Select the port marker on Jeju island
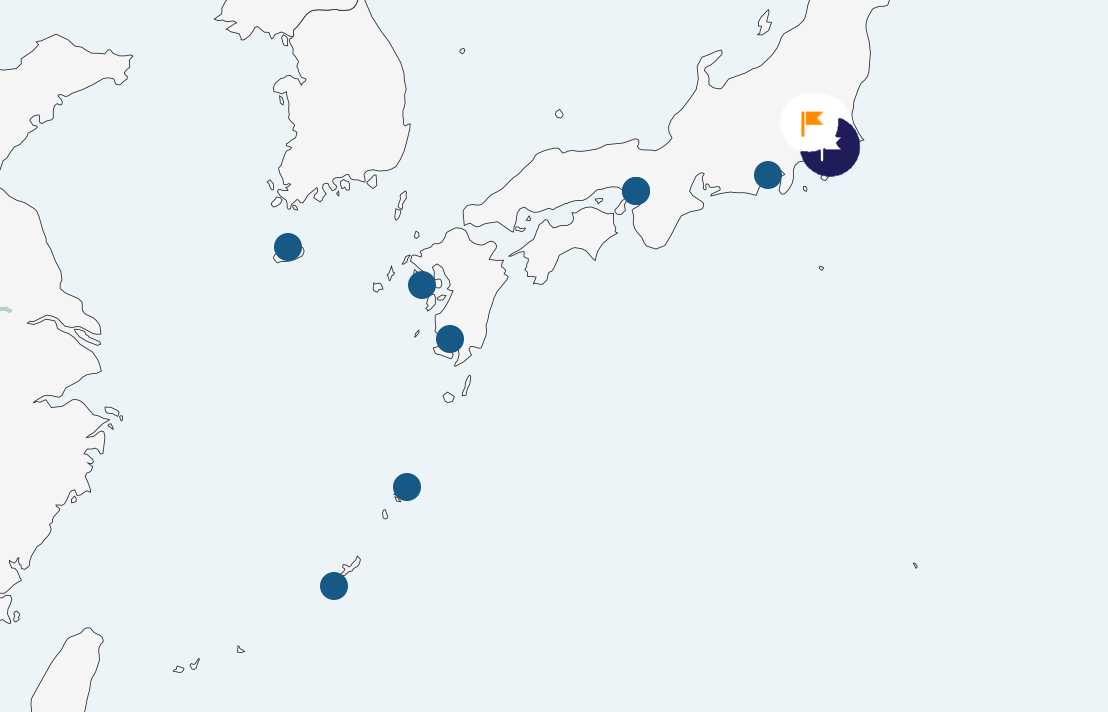The height and width of the screenshot is (712, 1108). (288, 247)
